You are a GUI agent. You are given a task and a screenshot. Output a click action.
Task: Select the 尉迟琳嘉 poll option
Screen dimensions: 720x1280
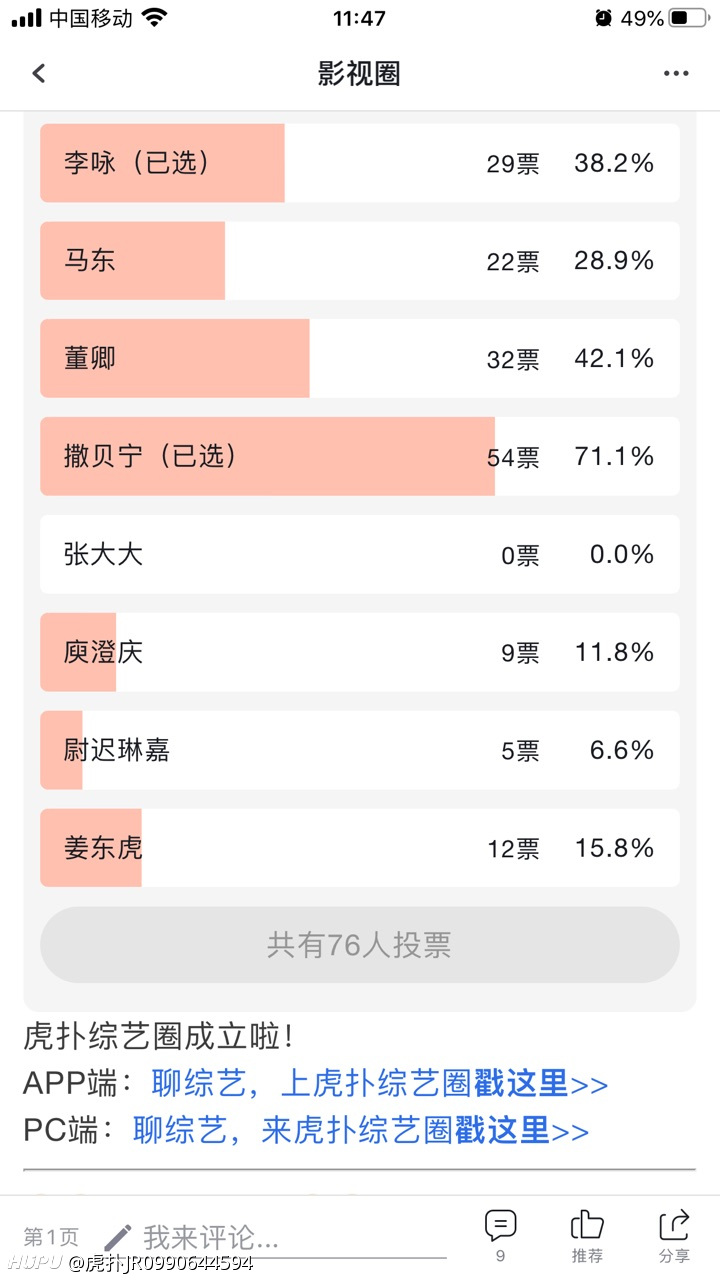360,751
